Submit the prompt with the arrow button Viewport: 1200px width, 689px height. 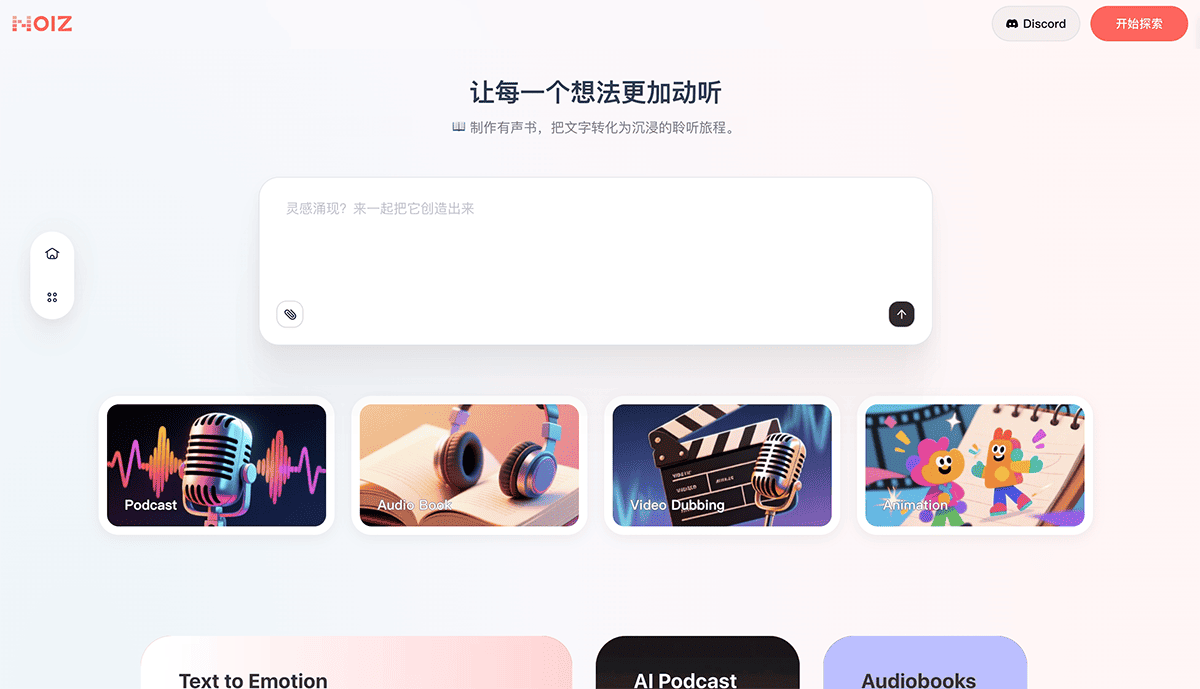[x=901, y=314]
